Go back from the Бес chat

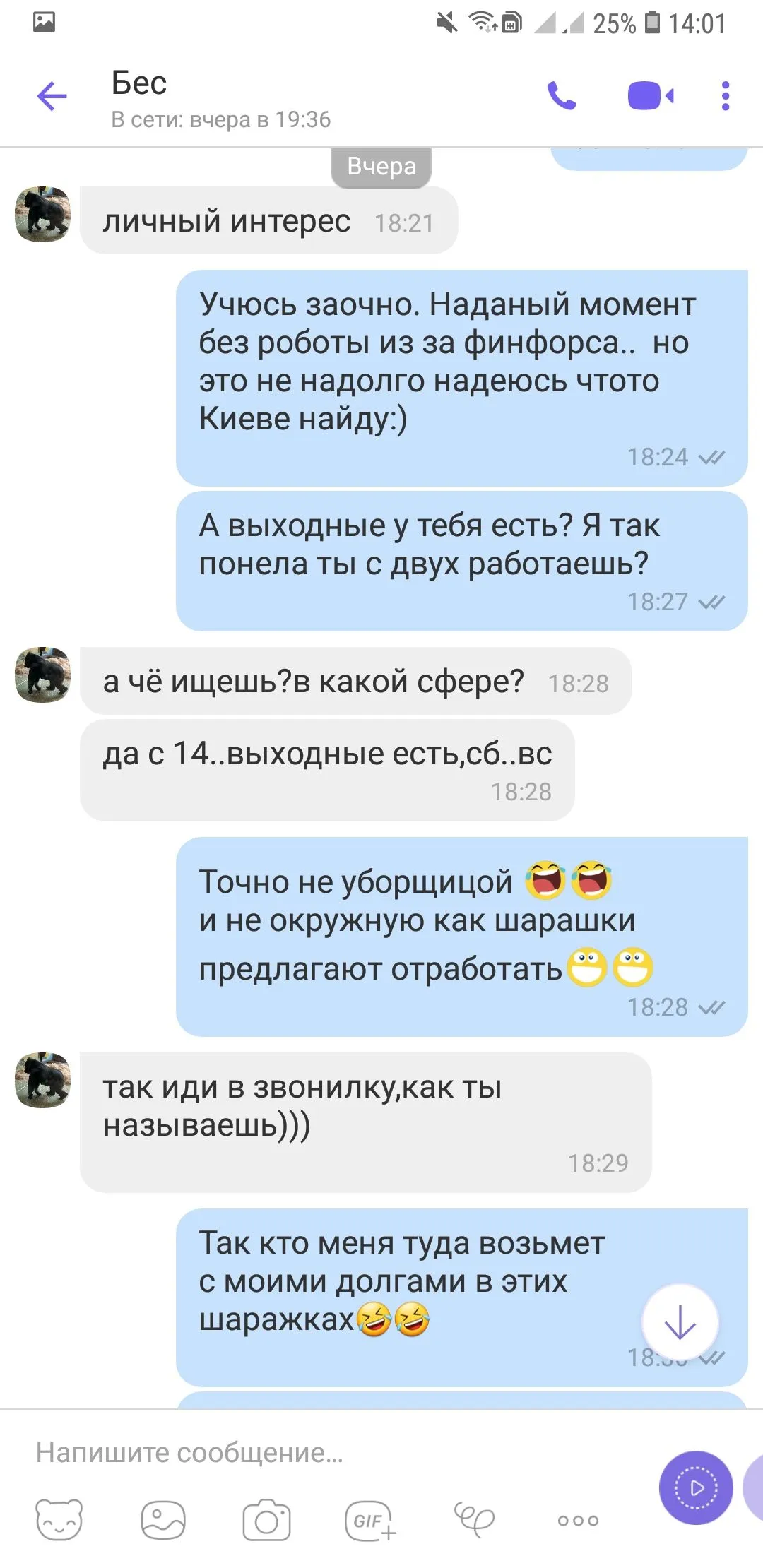(x=52, y=96)
